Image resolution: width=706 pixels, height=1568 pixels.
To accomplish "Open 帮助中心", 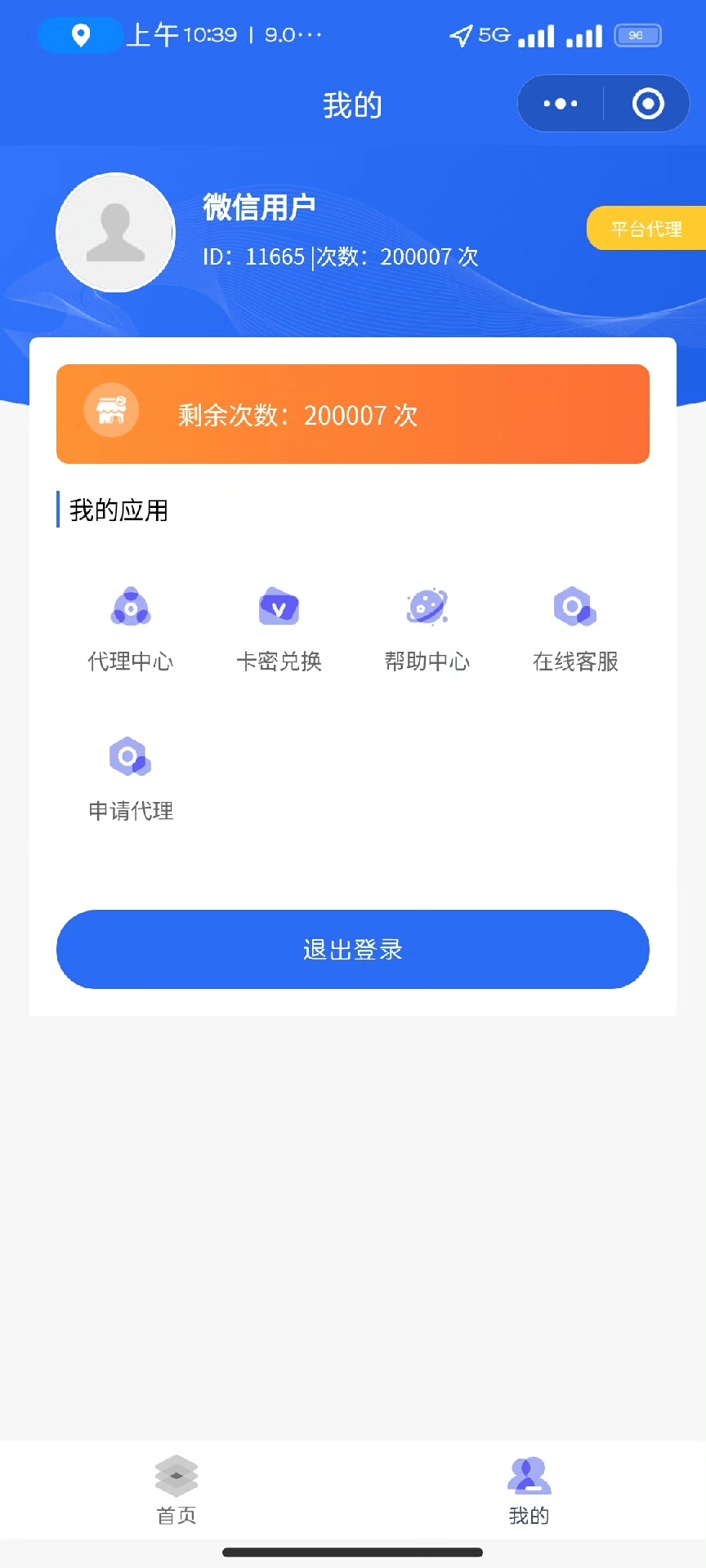I will click(427, 626).
